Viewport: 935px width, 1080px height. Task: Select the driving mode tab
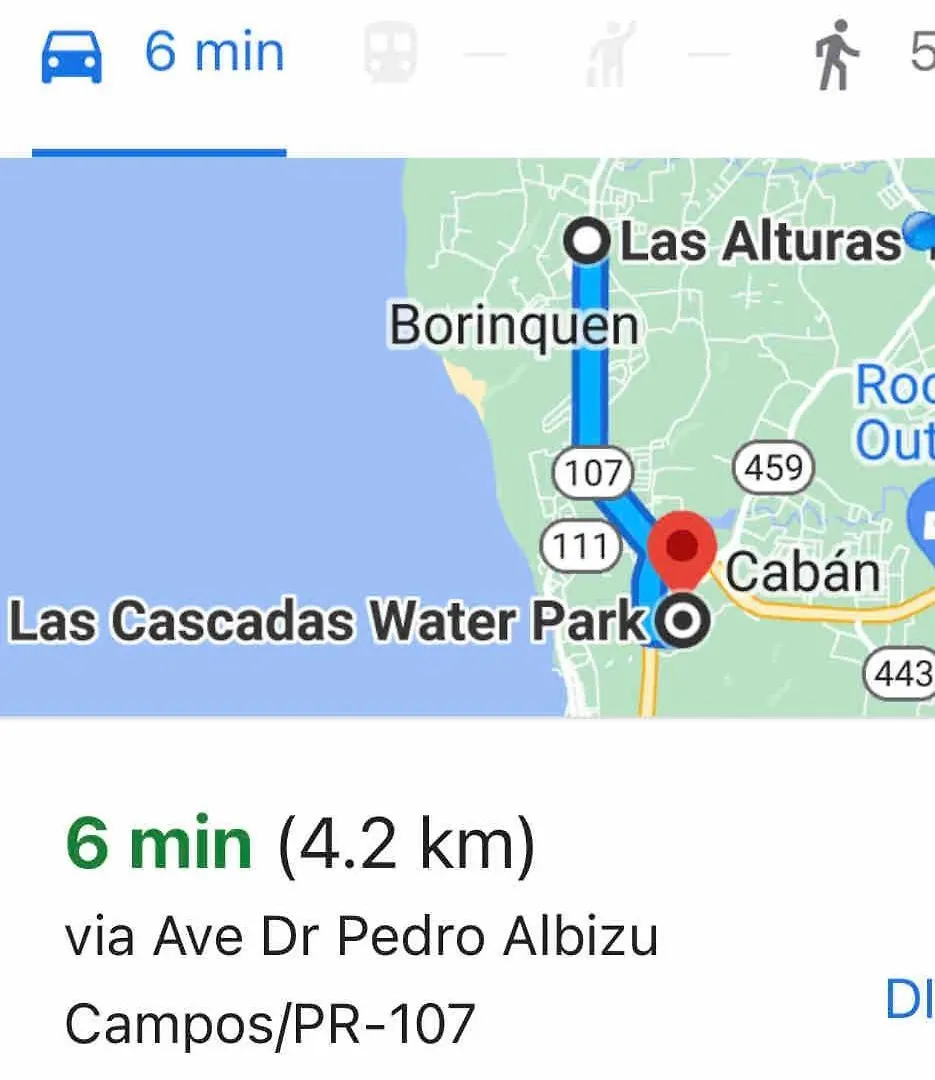point(160,55)
